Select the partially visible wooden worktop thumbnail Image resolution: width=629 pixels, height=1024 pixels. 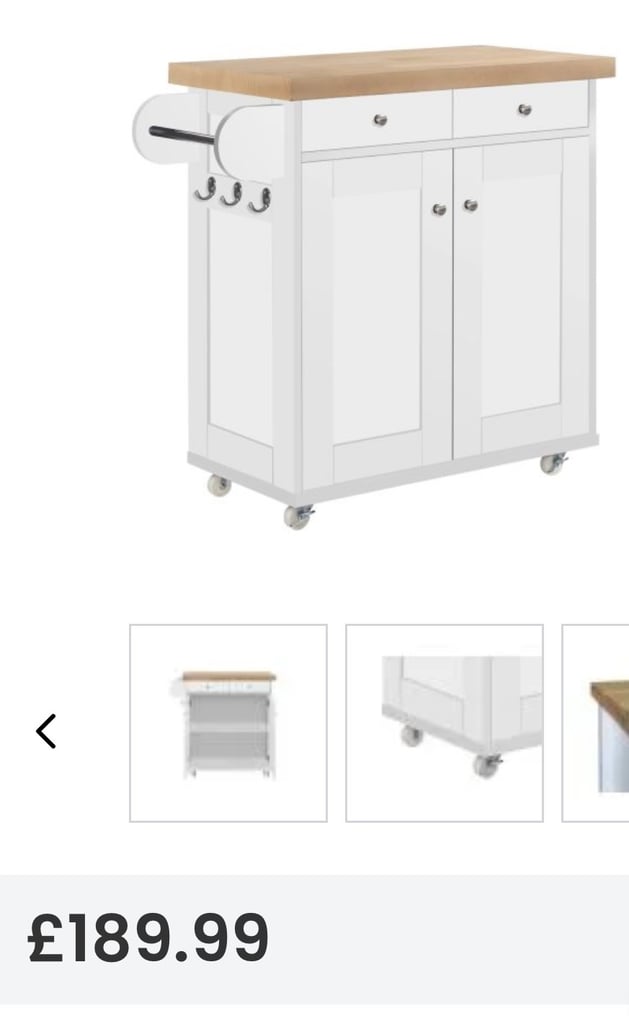[x=596, y=723]
